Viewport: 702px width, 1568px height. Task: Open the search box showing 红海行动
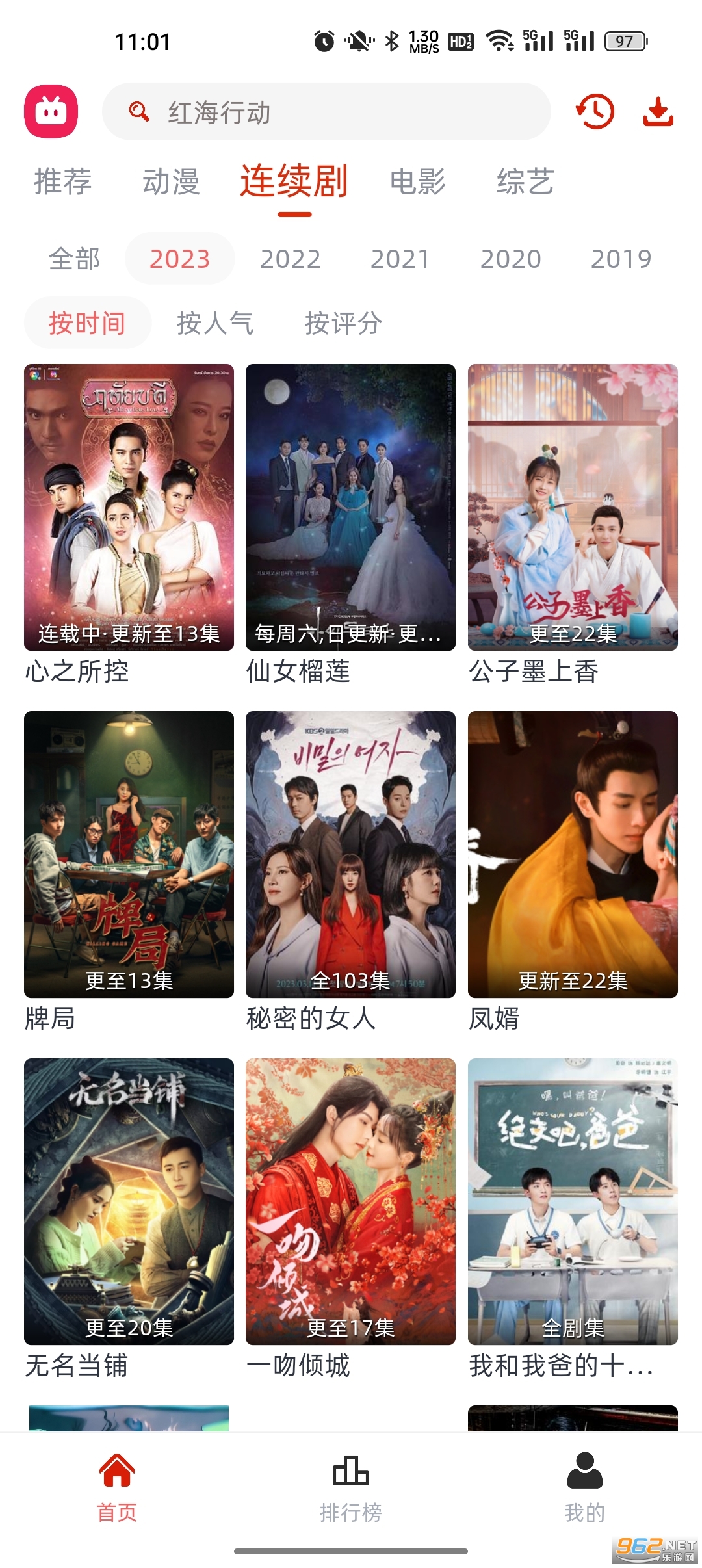click(326, 112)
